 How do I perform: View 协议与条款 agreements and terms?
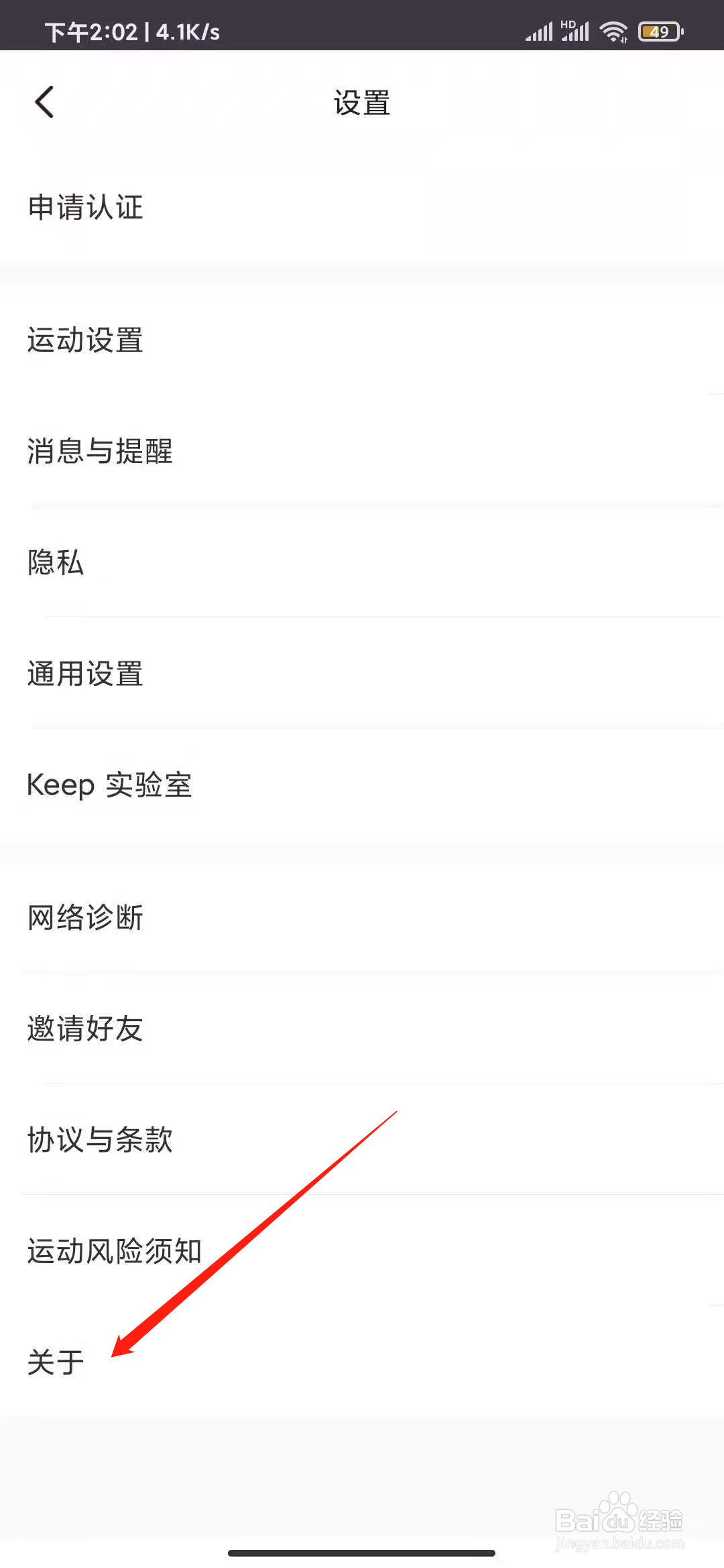[x=101, y=1141]
